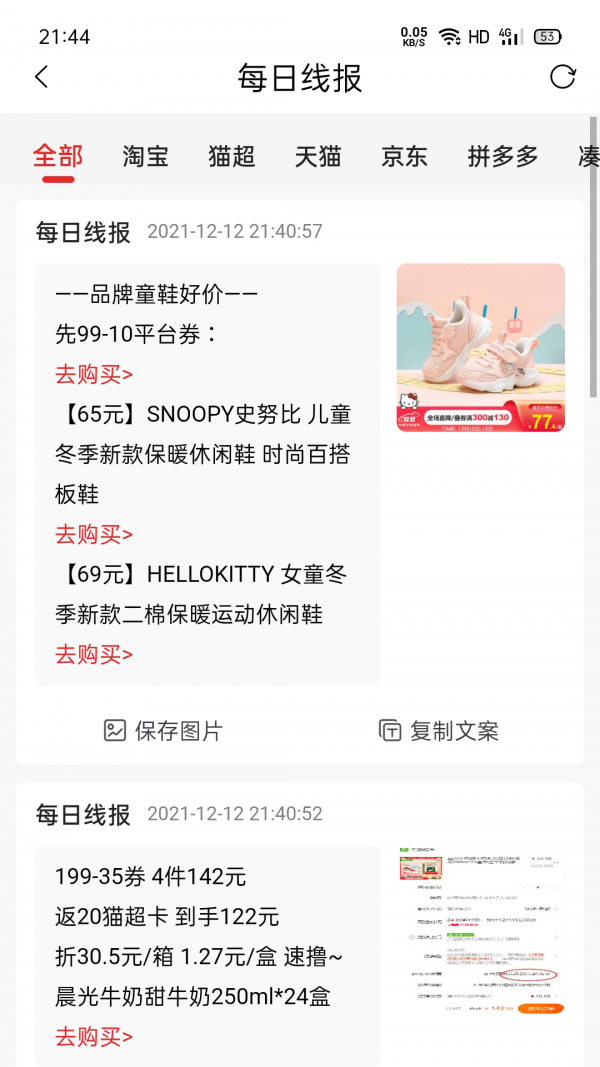Tap 保存图片 for the children's shoe post
This screenshot has width=600, height=1067.
pyautogui.click(x=163, y=731)
